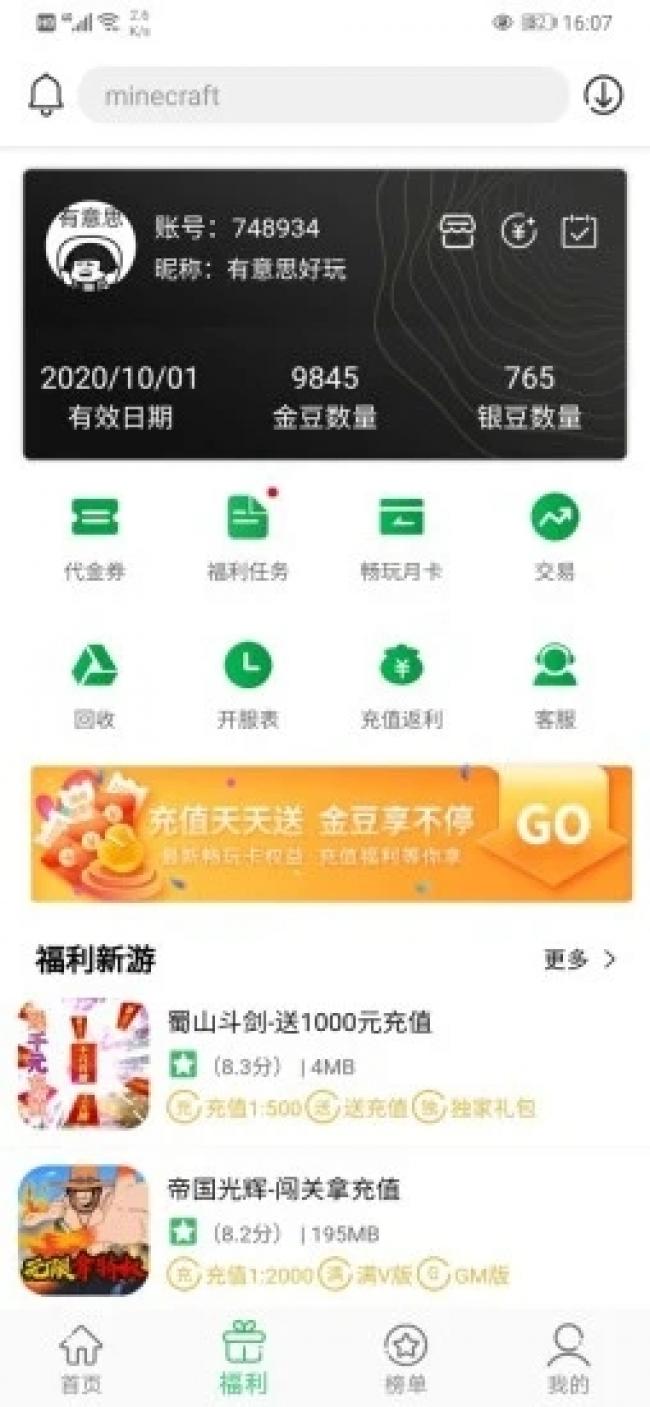Open the shop icon on account card

458,231
